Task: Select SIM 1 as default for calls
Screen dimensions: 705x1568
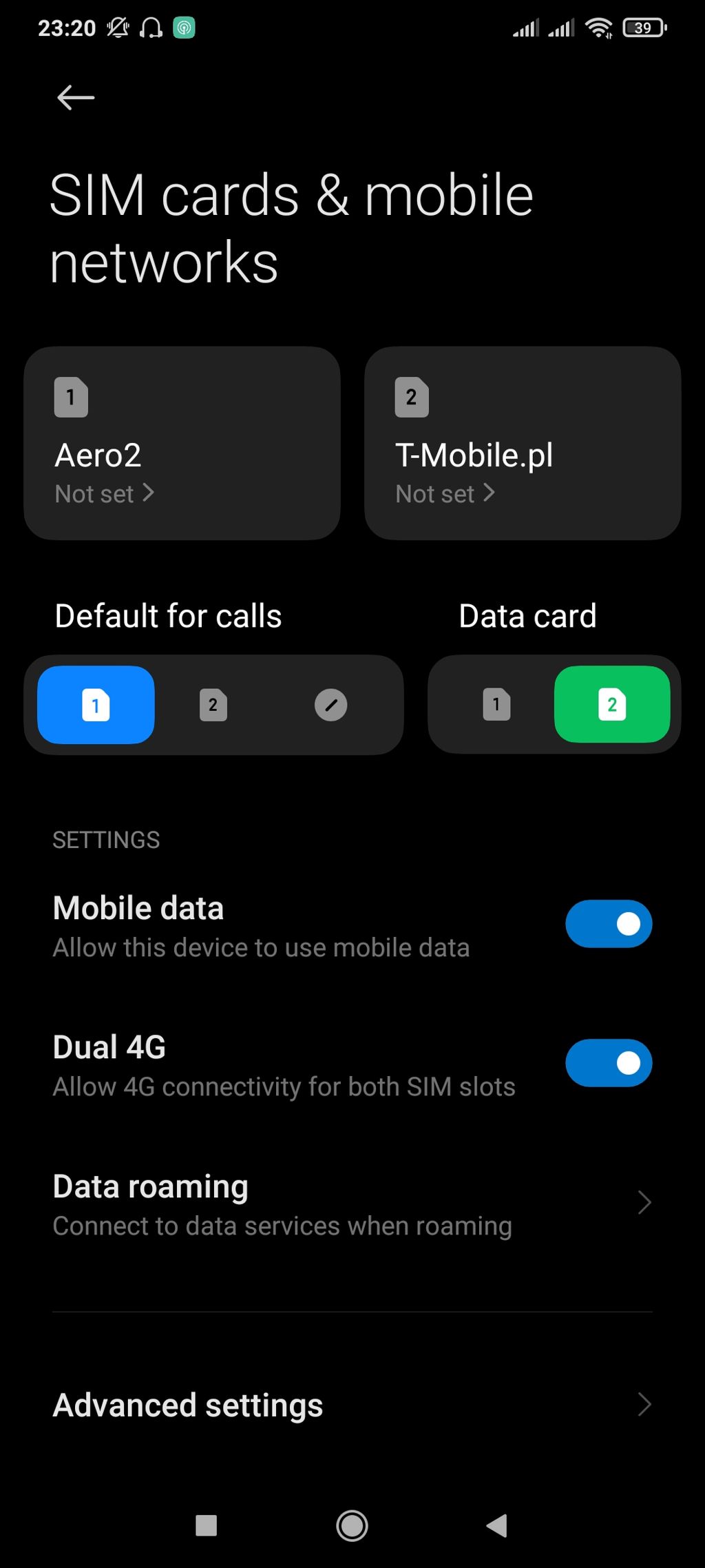Action: pos(96,705)
